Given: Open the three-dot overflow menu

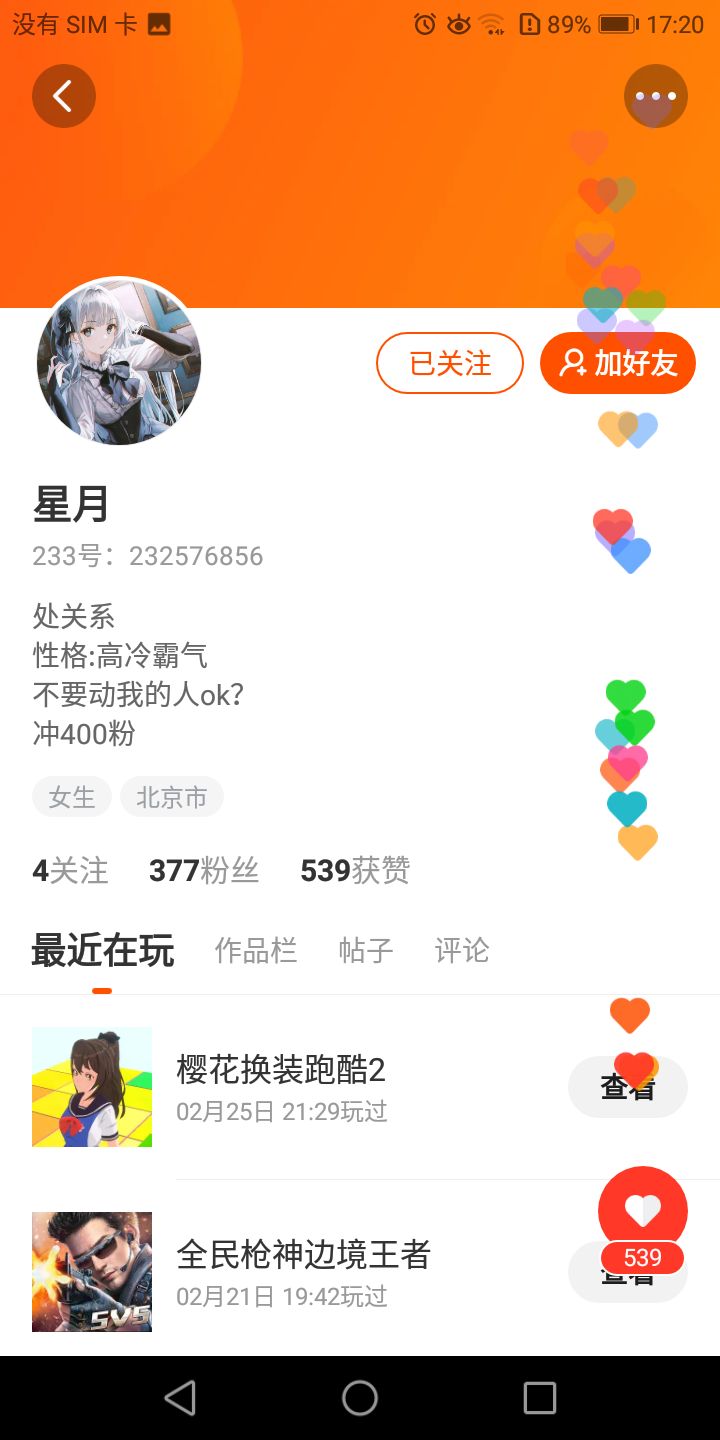Looking at the screenshot, I should (x=655, y=96).
